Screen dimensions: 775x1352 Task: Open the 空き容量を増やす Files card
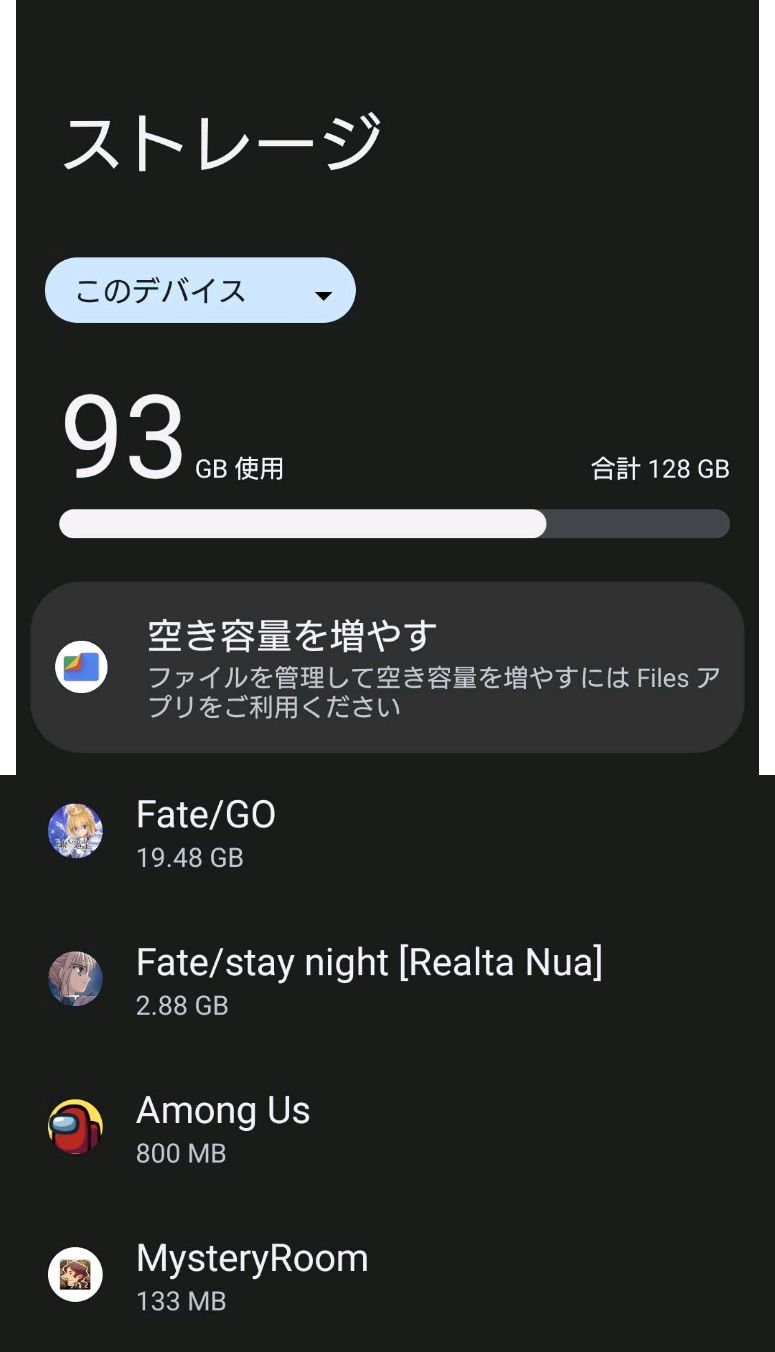click(387, 667)
